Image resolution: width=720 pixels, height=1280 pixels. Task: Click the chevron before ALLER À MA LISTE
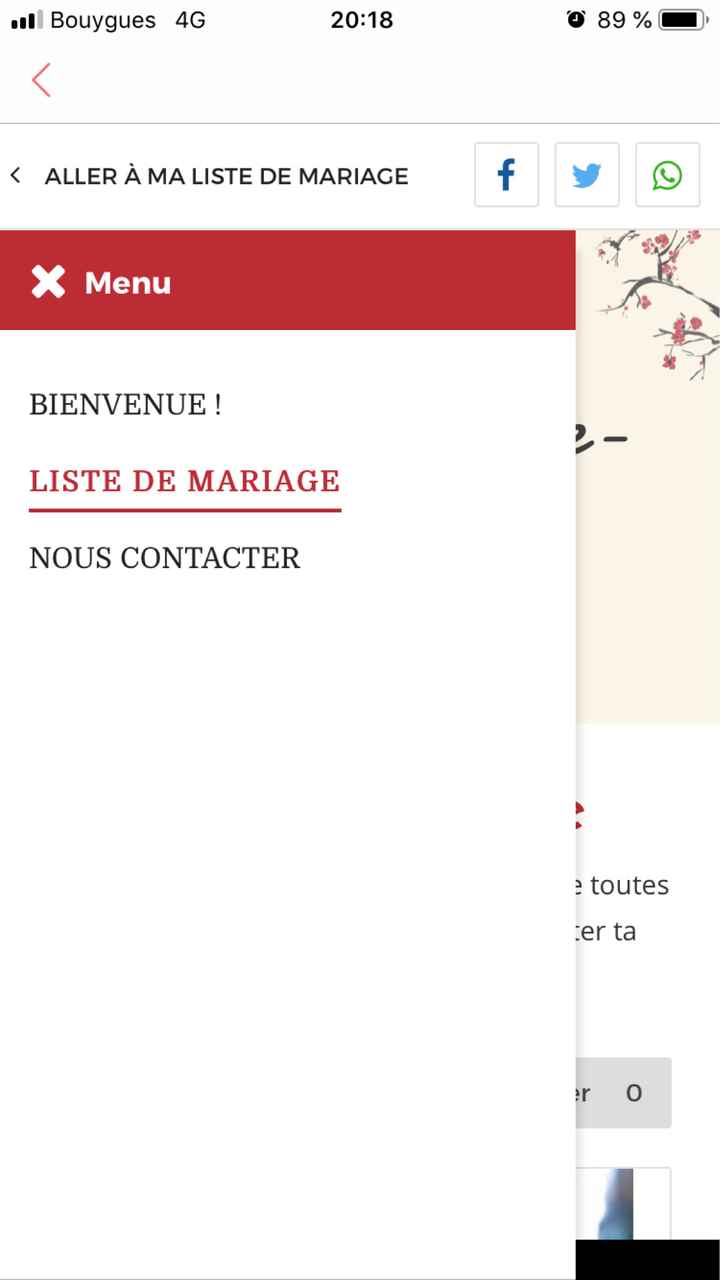(15, 175)
